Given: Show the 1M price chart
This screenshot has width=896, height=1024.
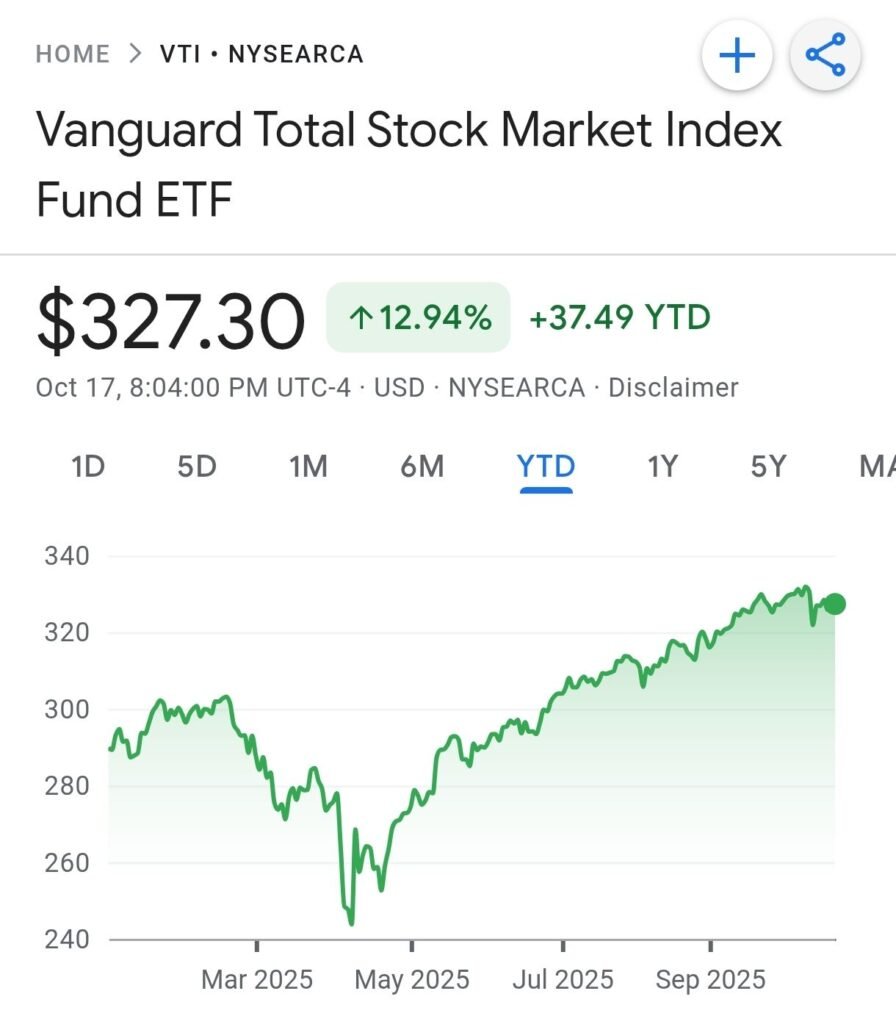Looking at the screenshot, I should click(308, 466).
